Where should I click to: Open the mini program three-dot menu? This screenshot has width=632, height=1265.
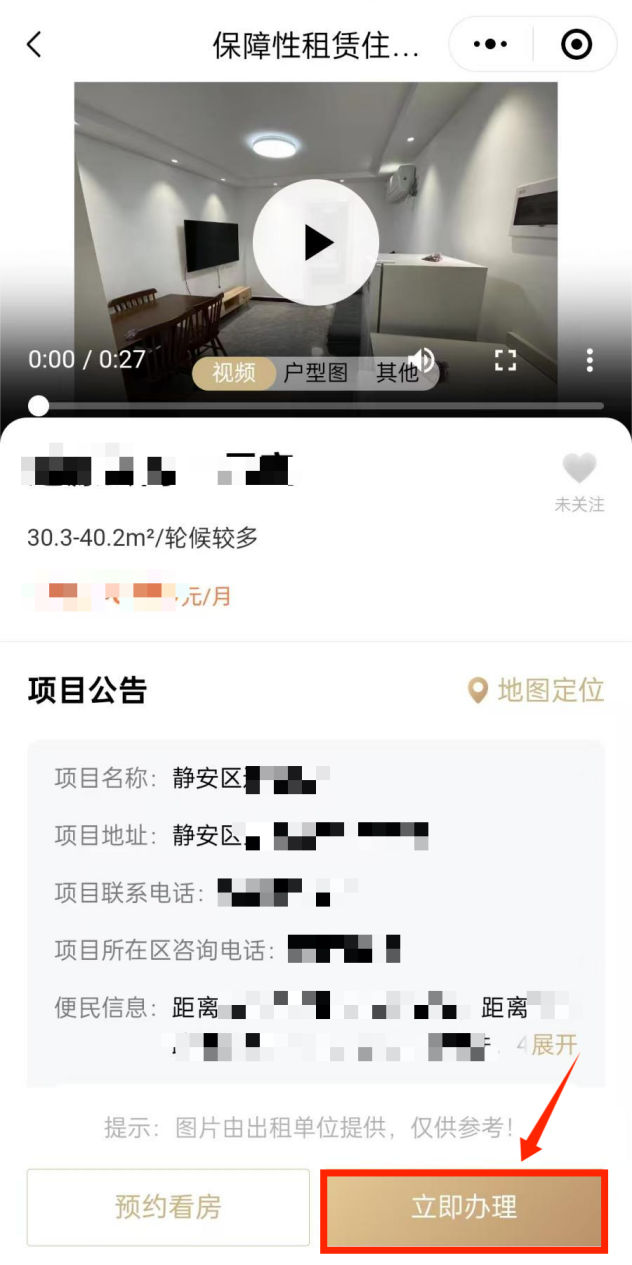(490, 45)
